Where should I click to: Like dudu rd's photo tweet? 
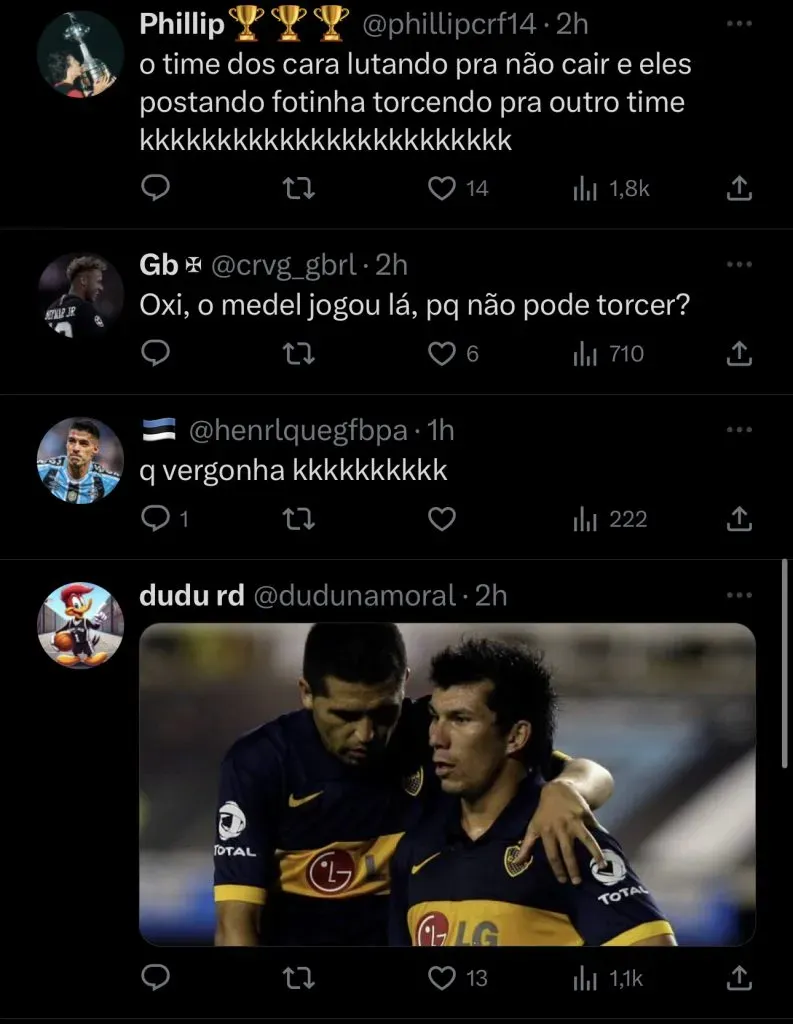442,977
